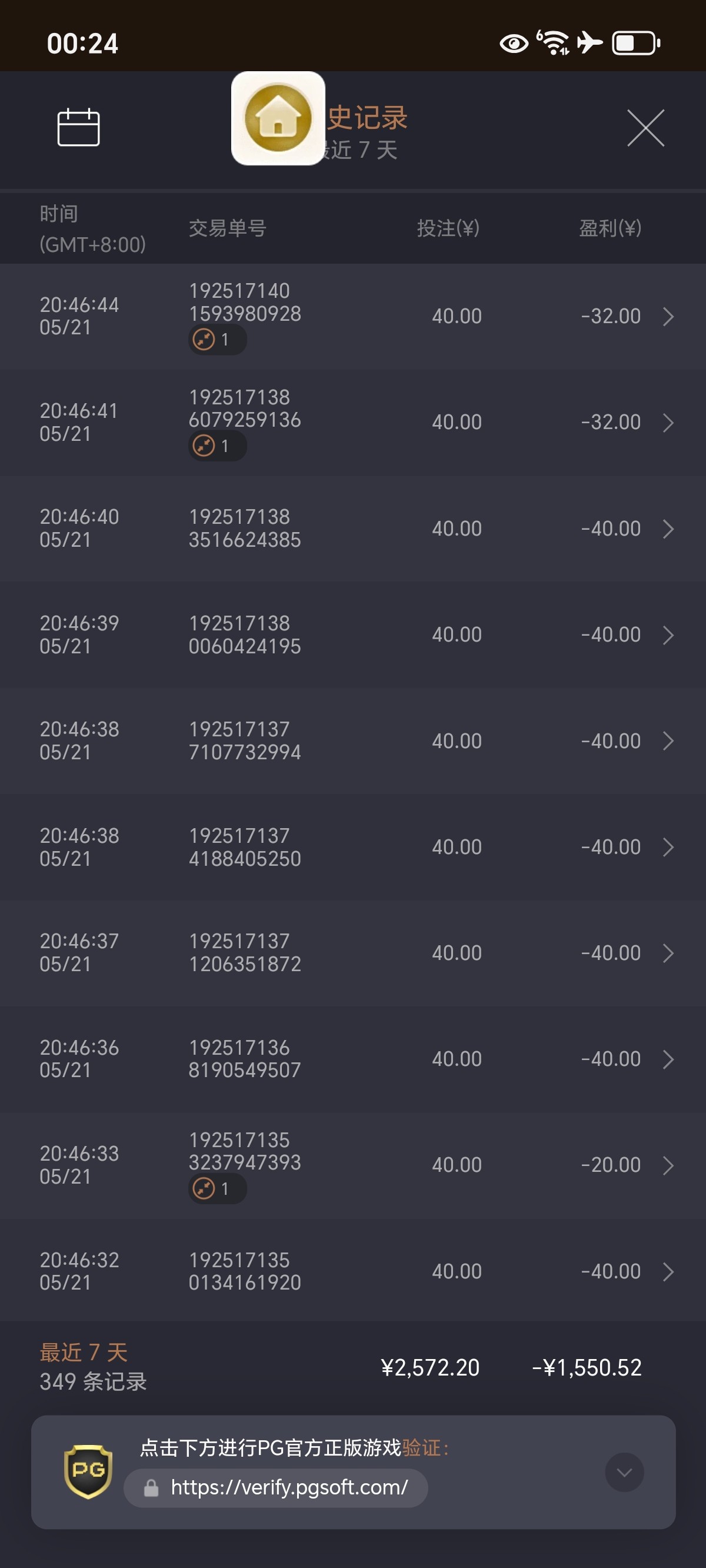Viewport: 706px width, 1568px height.
Task: Open the calendar date filter
Action: [78, 127]
